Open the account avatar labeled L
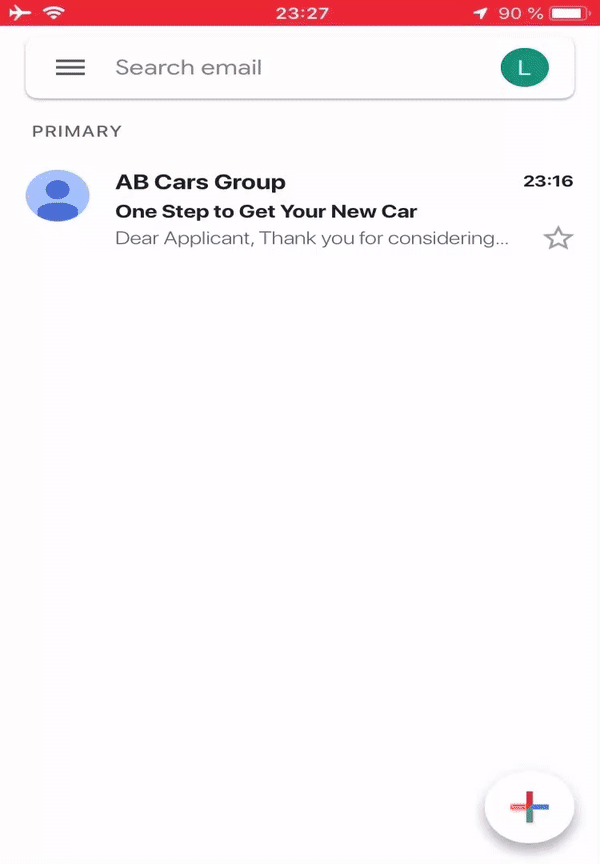 pyautogui.click(x=524, y=68)
